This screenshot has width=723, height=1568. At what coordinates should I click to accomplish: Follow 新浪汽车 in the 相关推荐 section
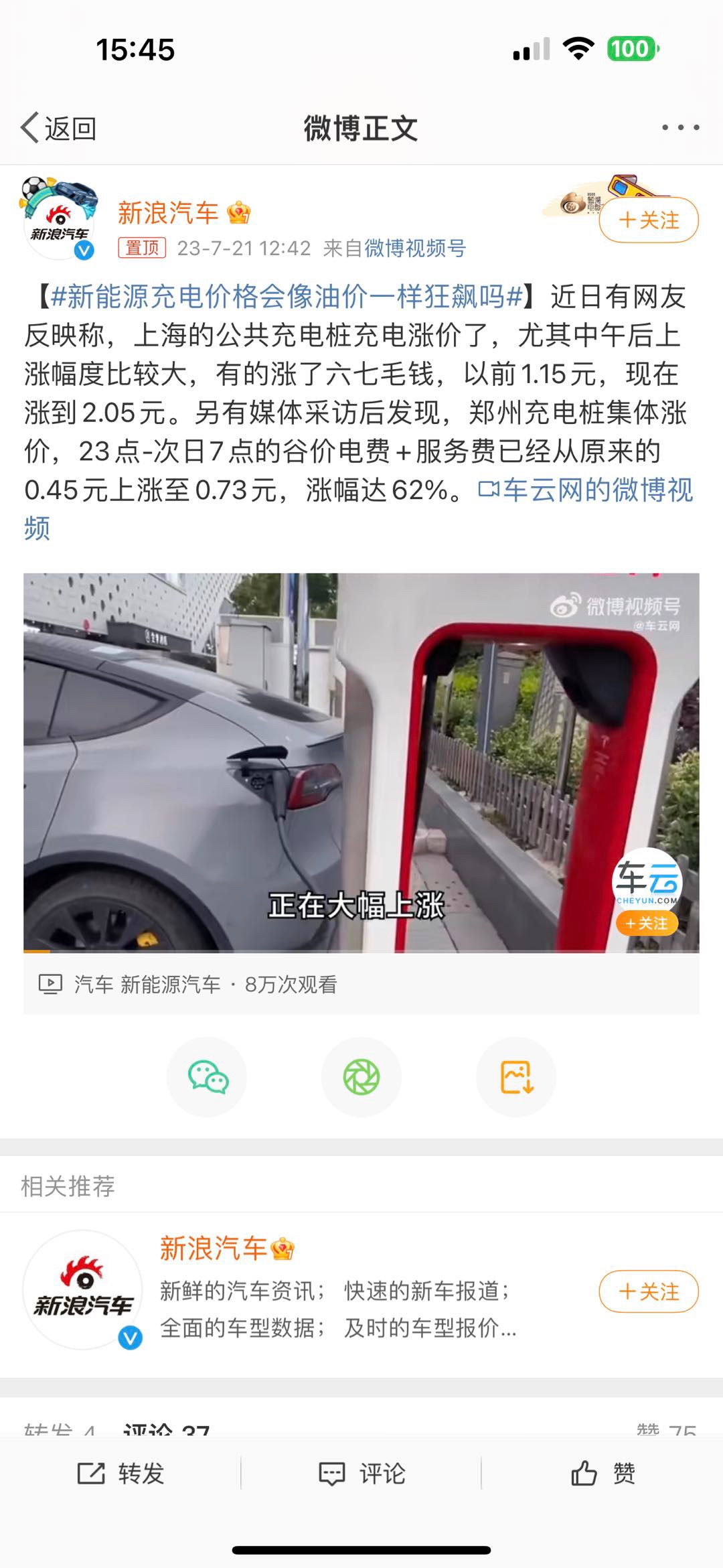click(x=649, y=1291)
